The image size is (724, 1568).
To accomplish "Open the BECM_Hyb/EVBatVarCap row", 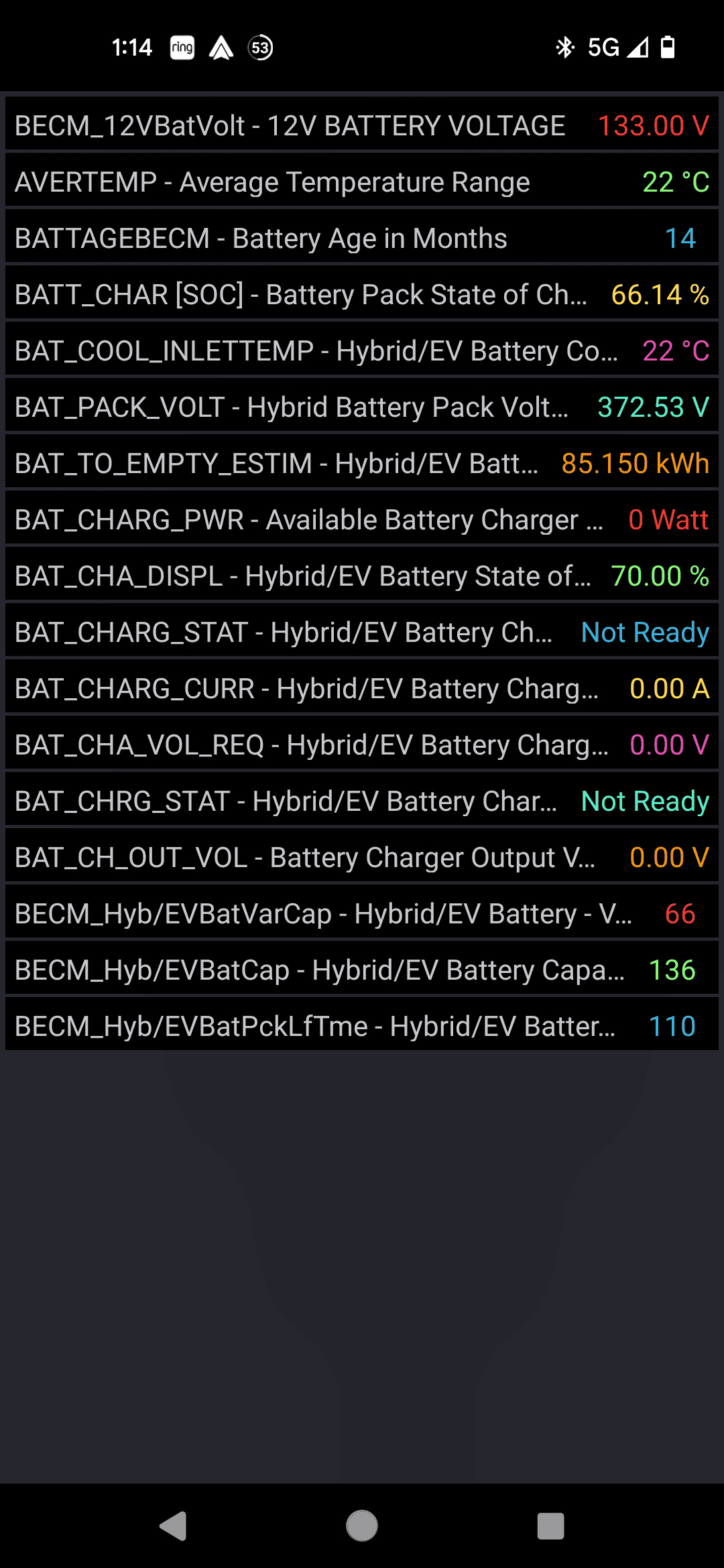I will tap(362, 913).
